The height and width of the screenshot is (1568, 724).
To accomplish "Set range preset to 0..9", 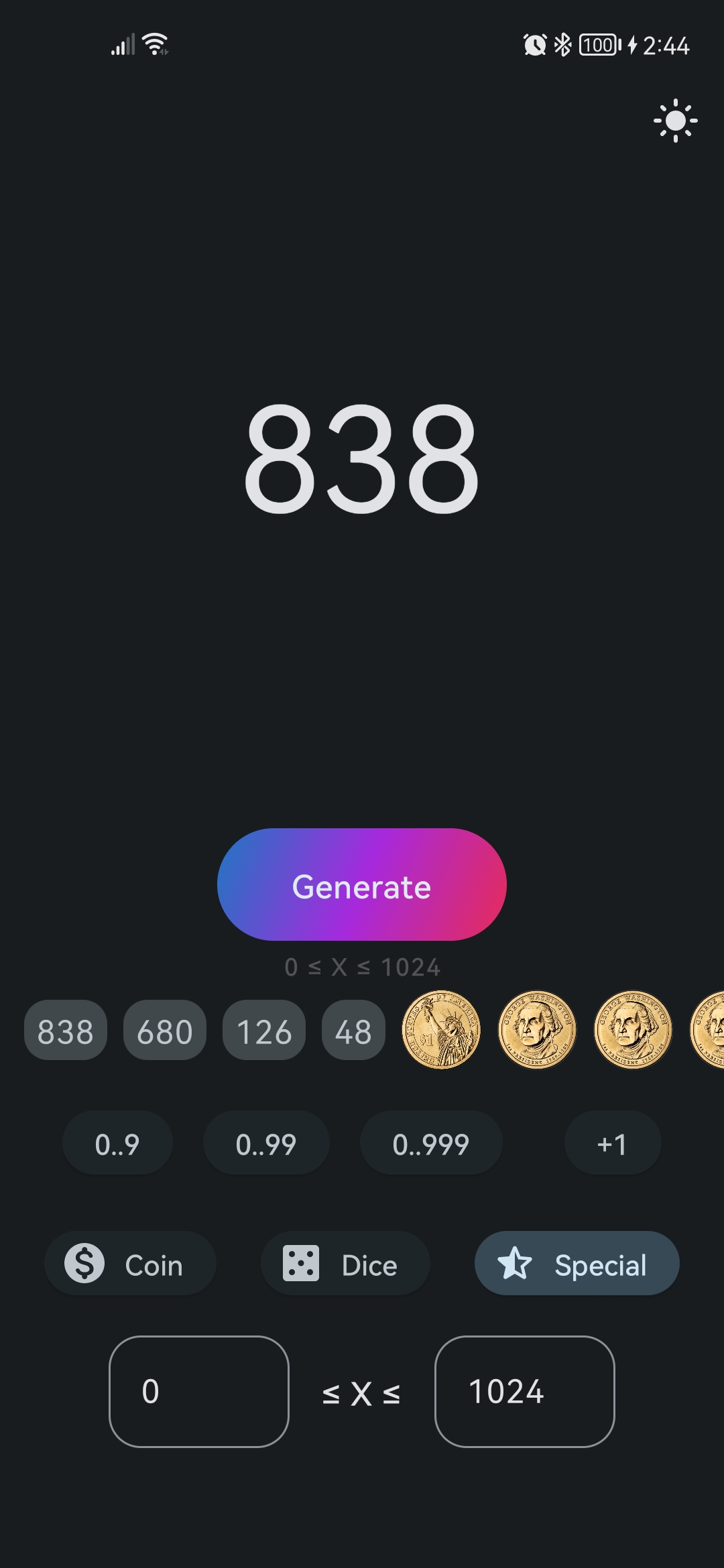I will 117,1143.
